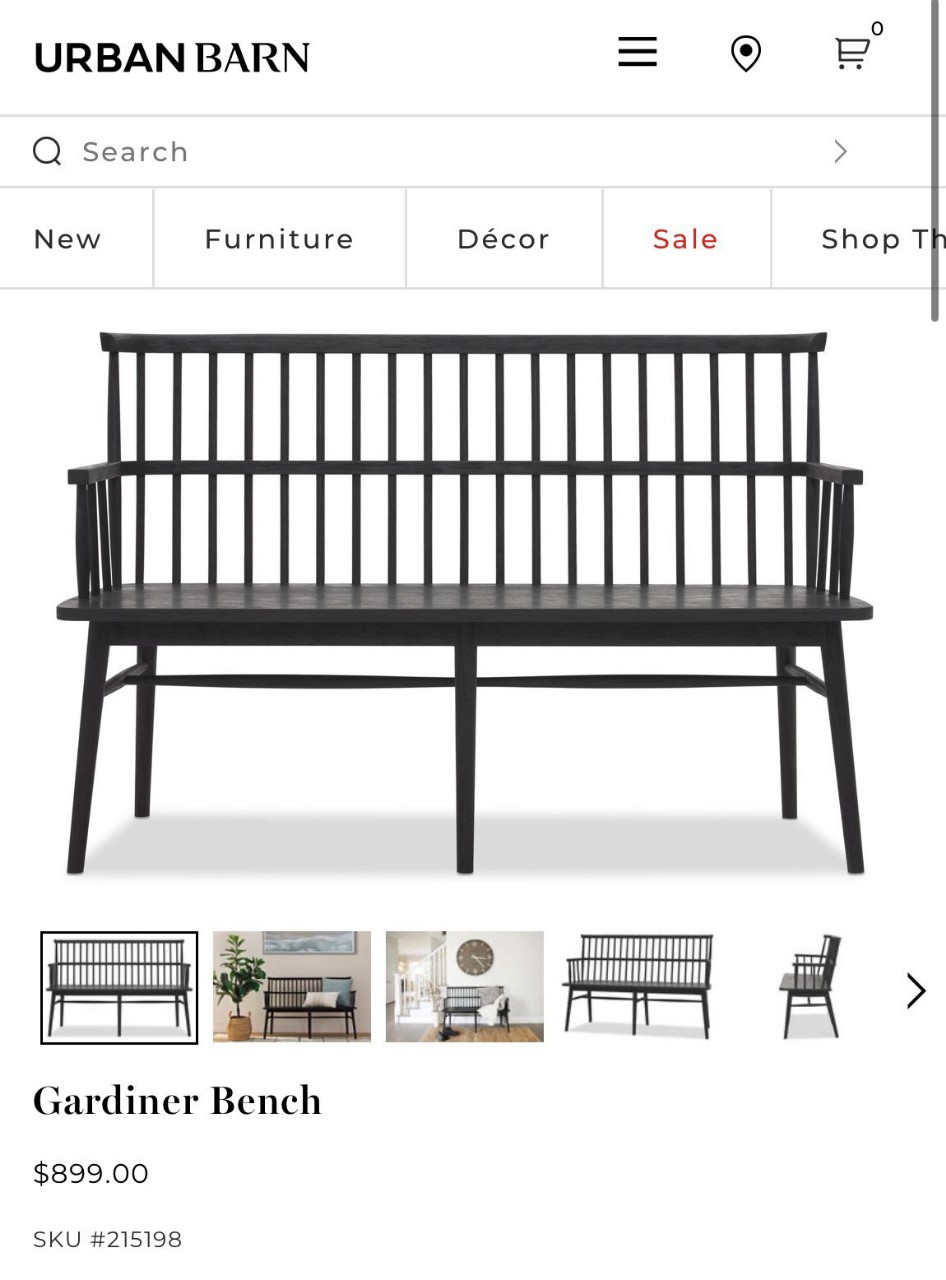Viewport: 946px width, 1280px height.
Task: View the angled bench thumbnail
Action: point(638,987)
